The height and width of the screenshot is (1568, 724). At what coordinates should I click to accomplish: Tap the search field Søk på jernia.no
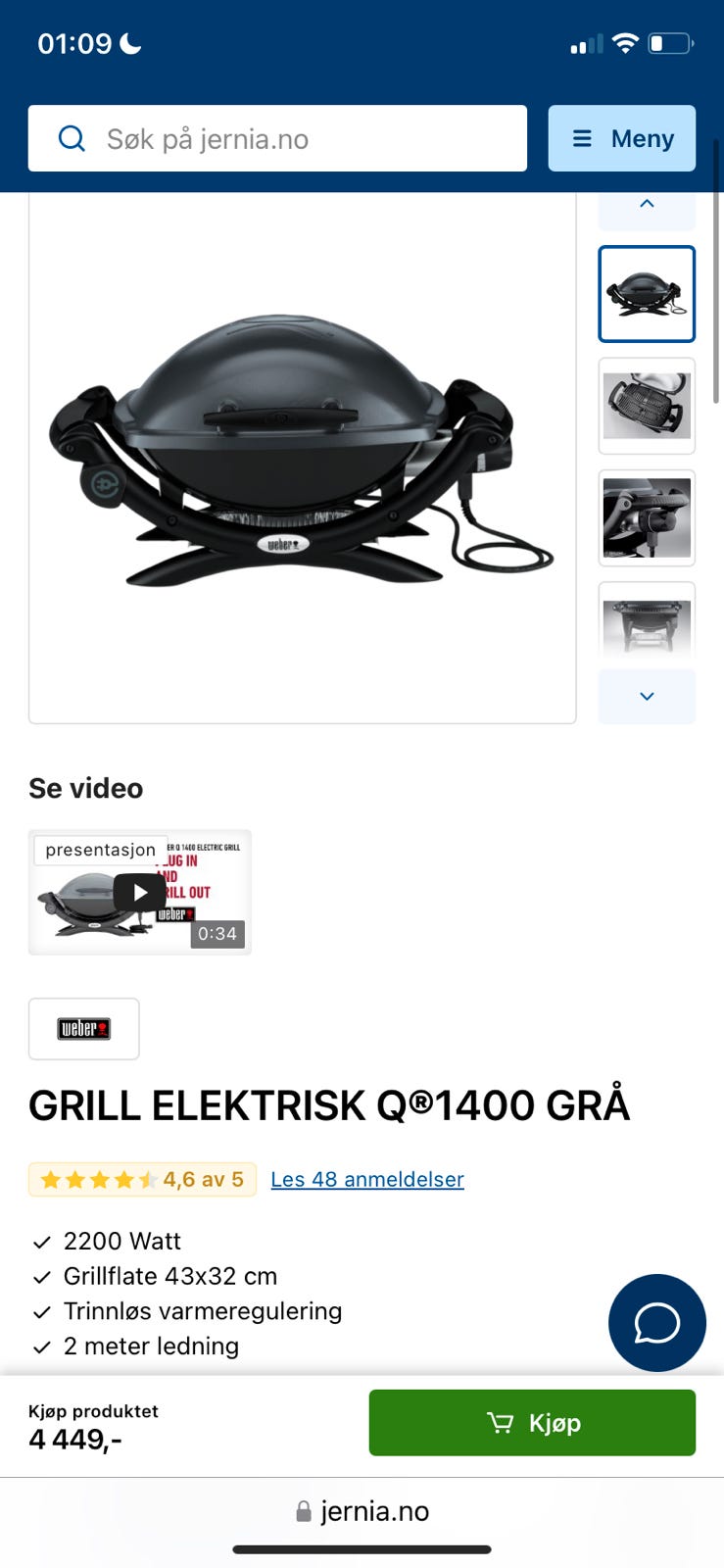277,138
